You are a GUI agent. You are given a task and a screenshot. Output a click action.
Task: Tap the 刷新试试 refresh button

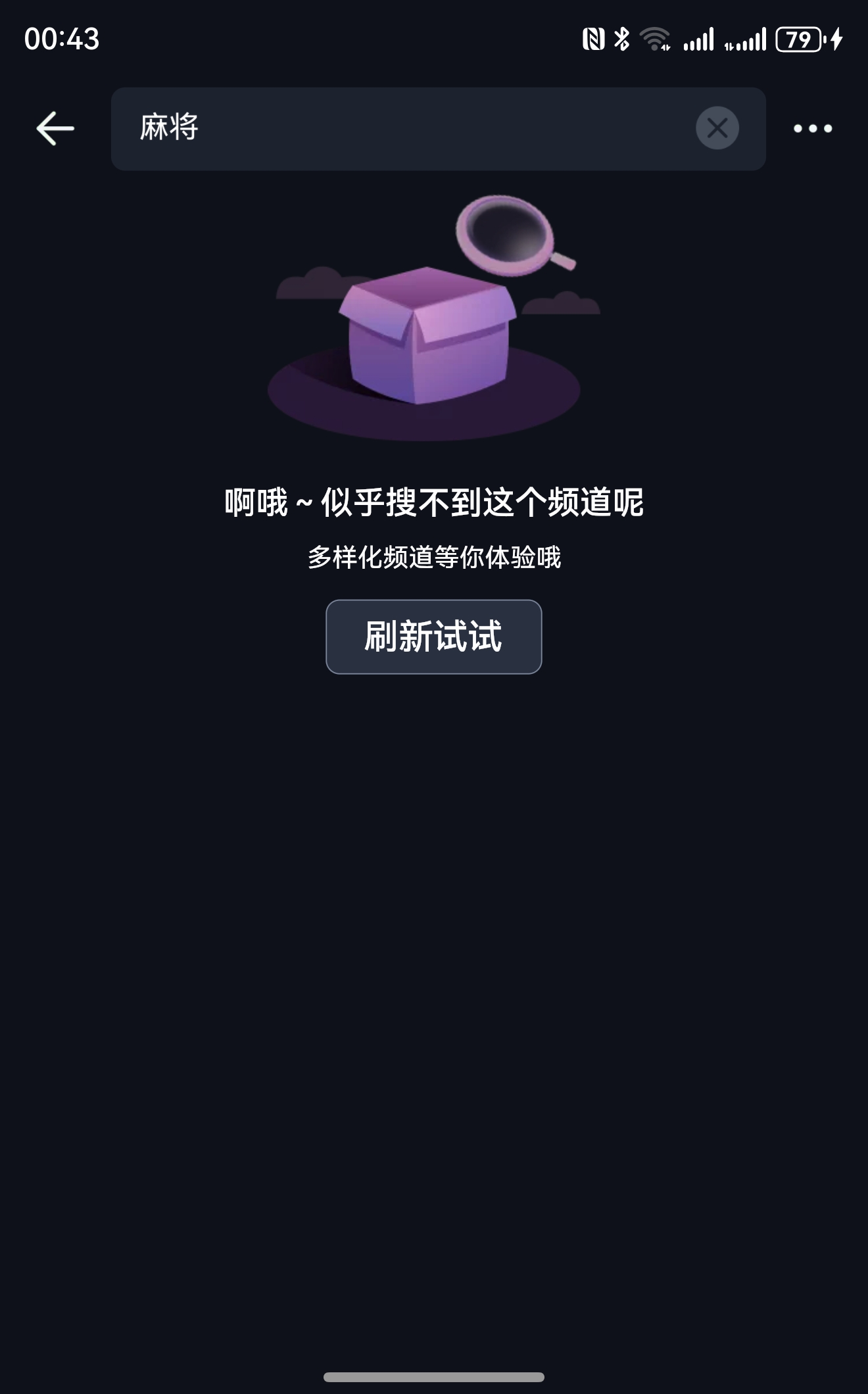(x=433, y=637)
